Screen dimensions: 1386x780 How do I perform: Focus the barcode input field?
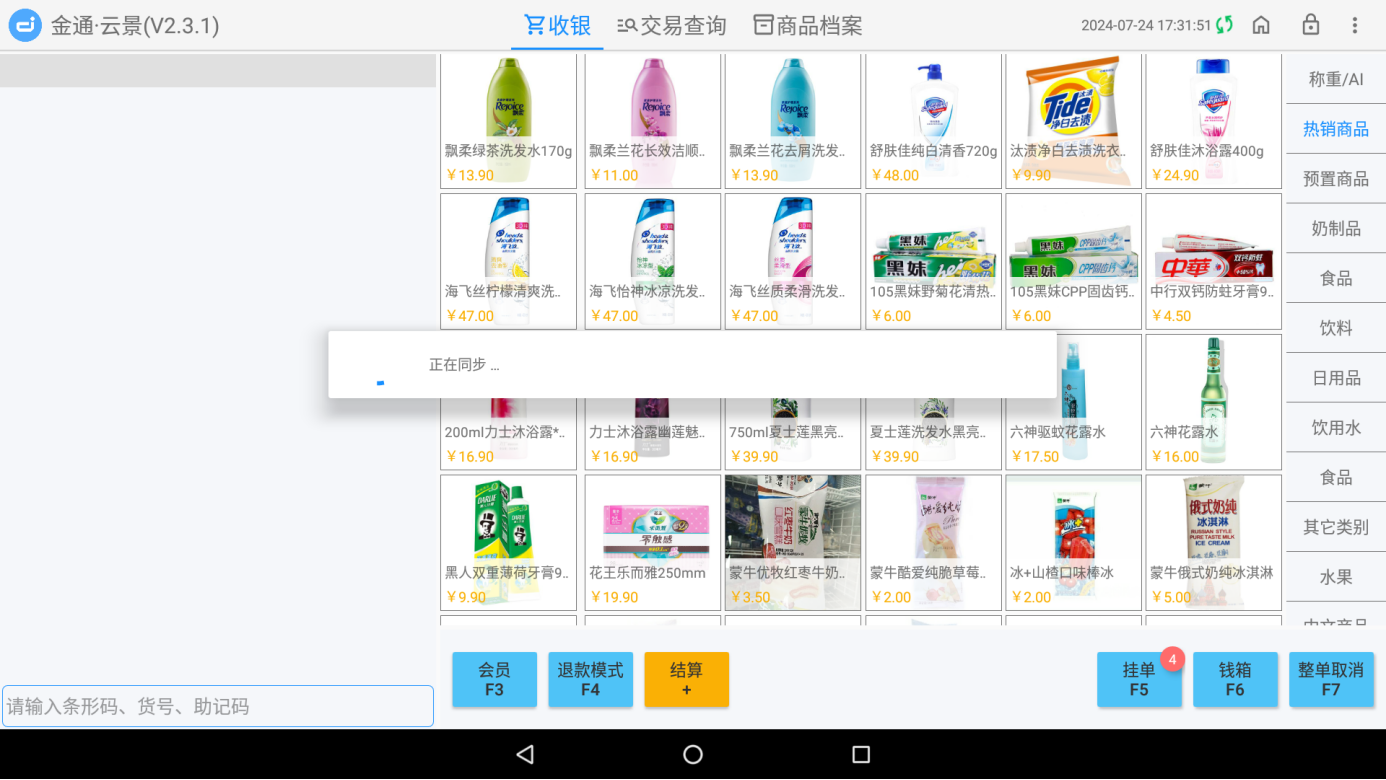click(x=218, y=706)
